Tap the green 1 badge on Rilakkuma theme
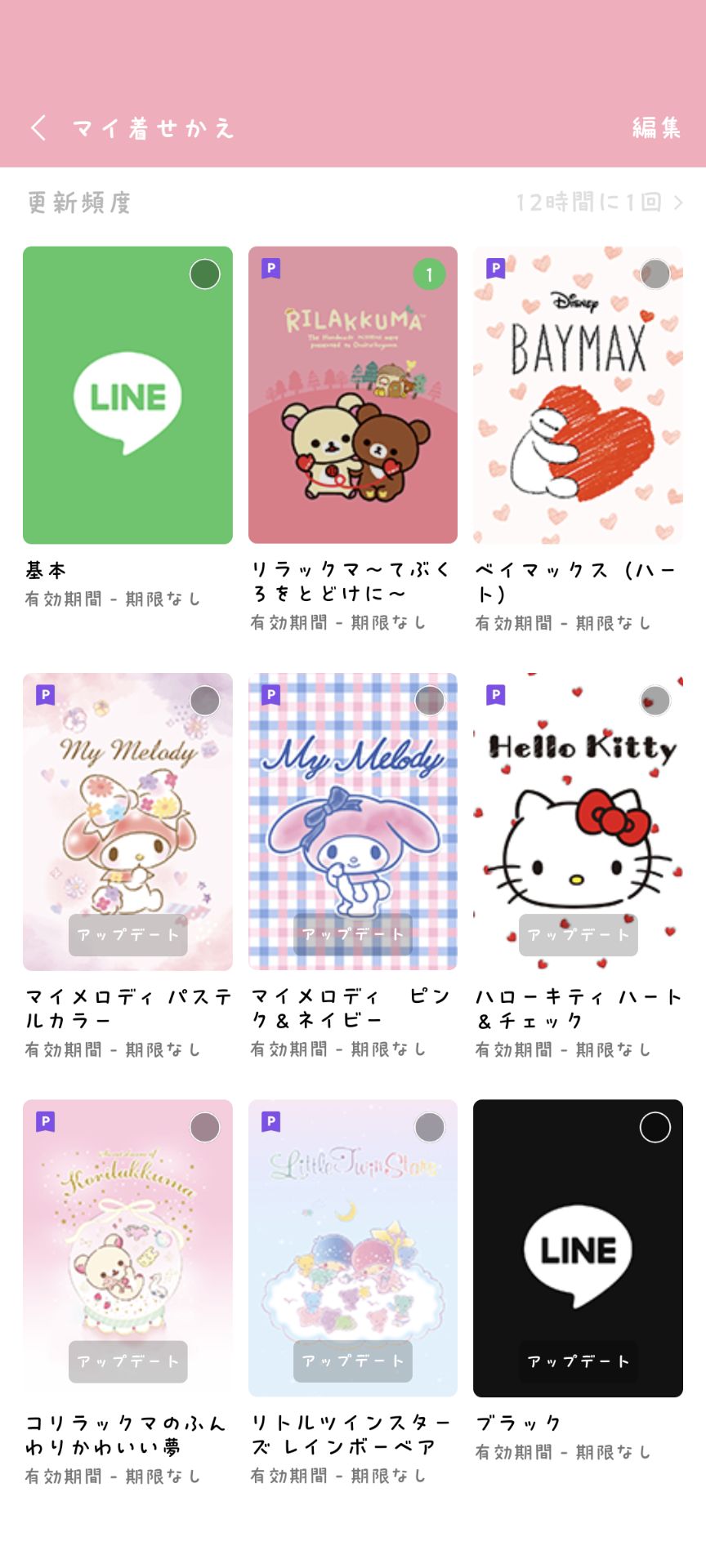Viewport: 706px width, 1568px height. pos(431,274)
